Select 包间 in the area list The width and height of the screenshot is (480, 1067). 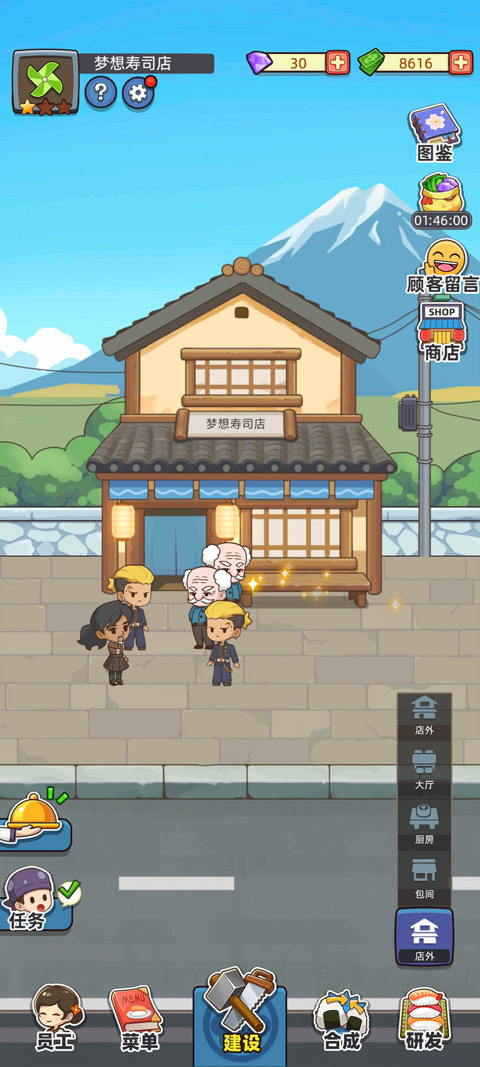coord(424,878)
